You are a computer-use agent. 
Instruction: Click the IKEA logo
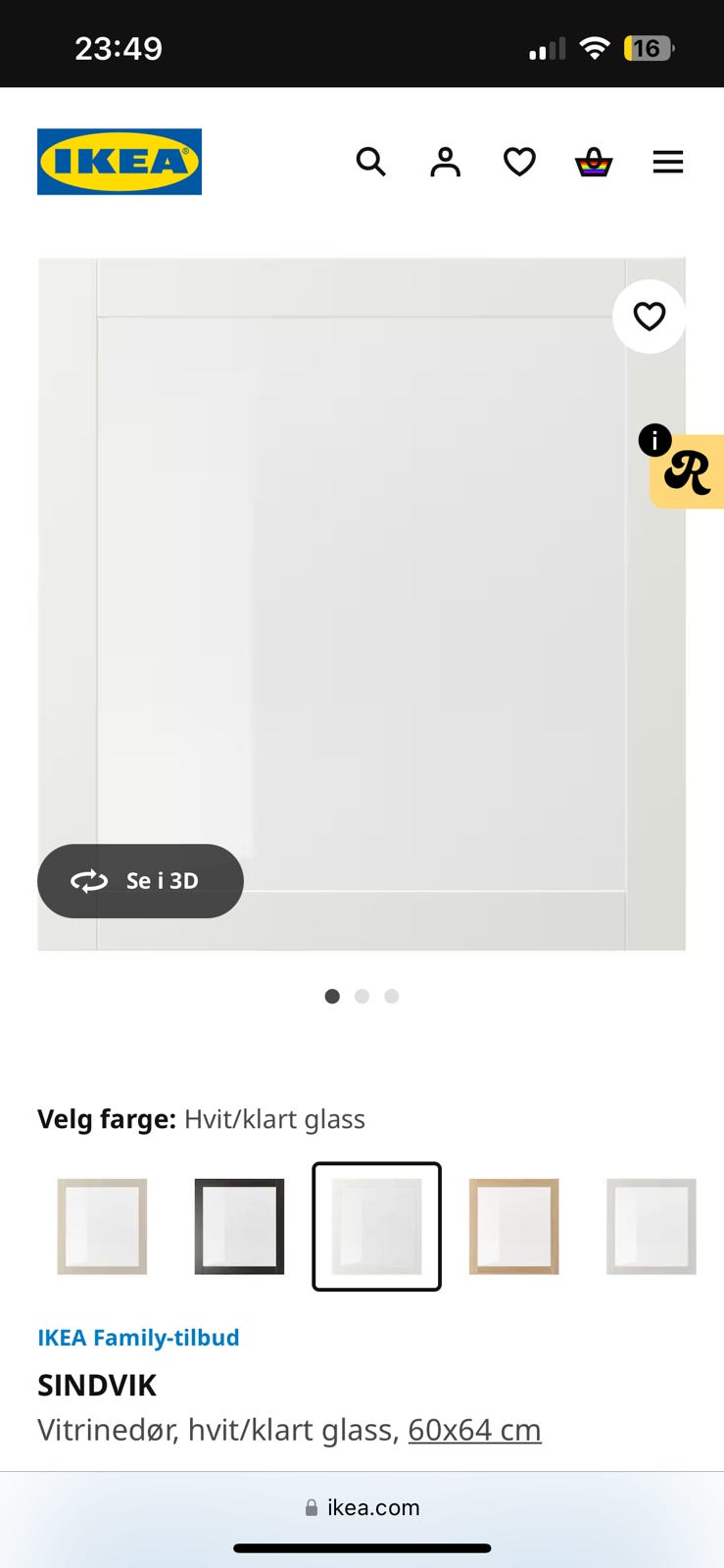point(119,161)
